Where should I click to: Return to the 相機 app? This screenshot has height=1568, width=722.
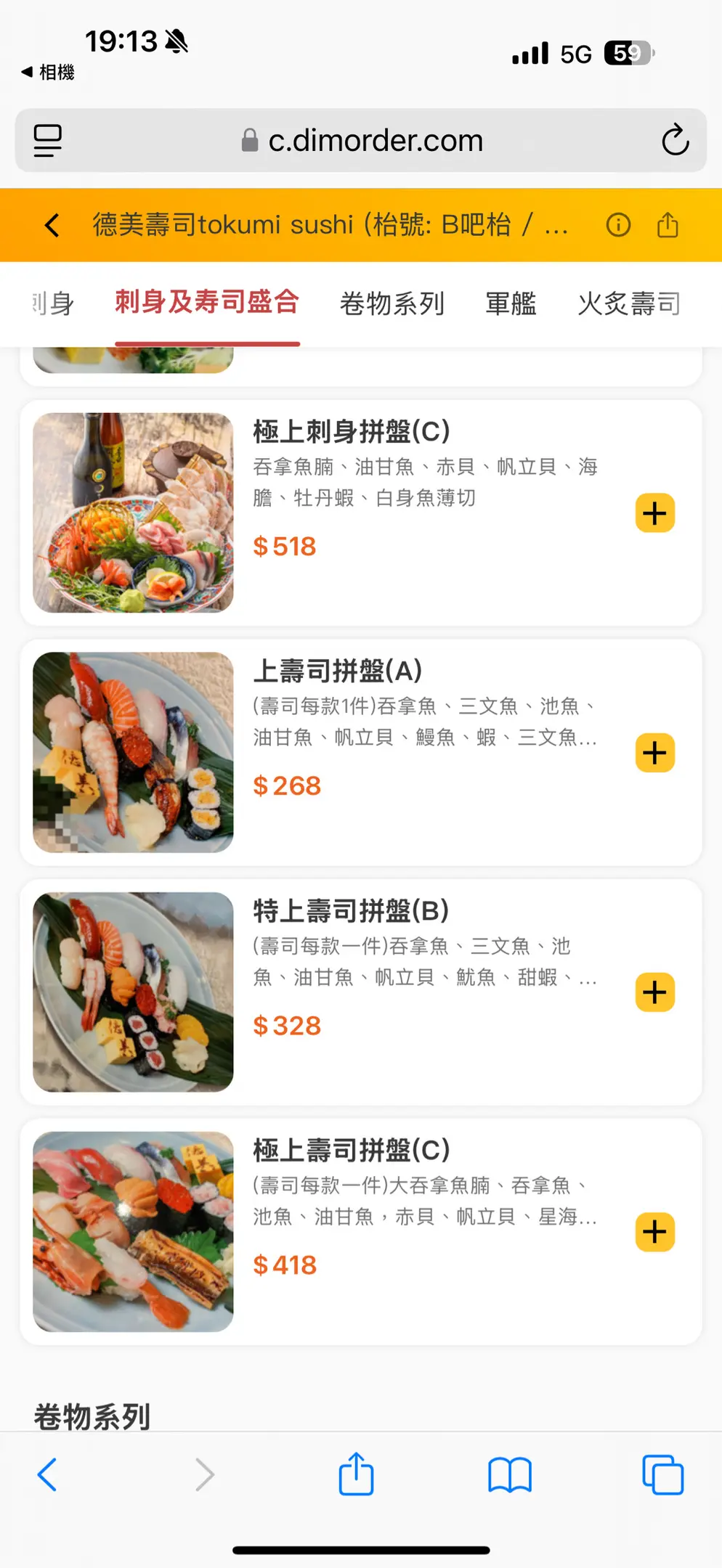48,72
